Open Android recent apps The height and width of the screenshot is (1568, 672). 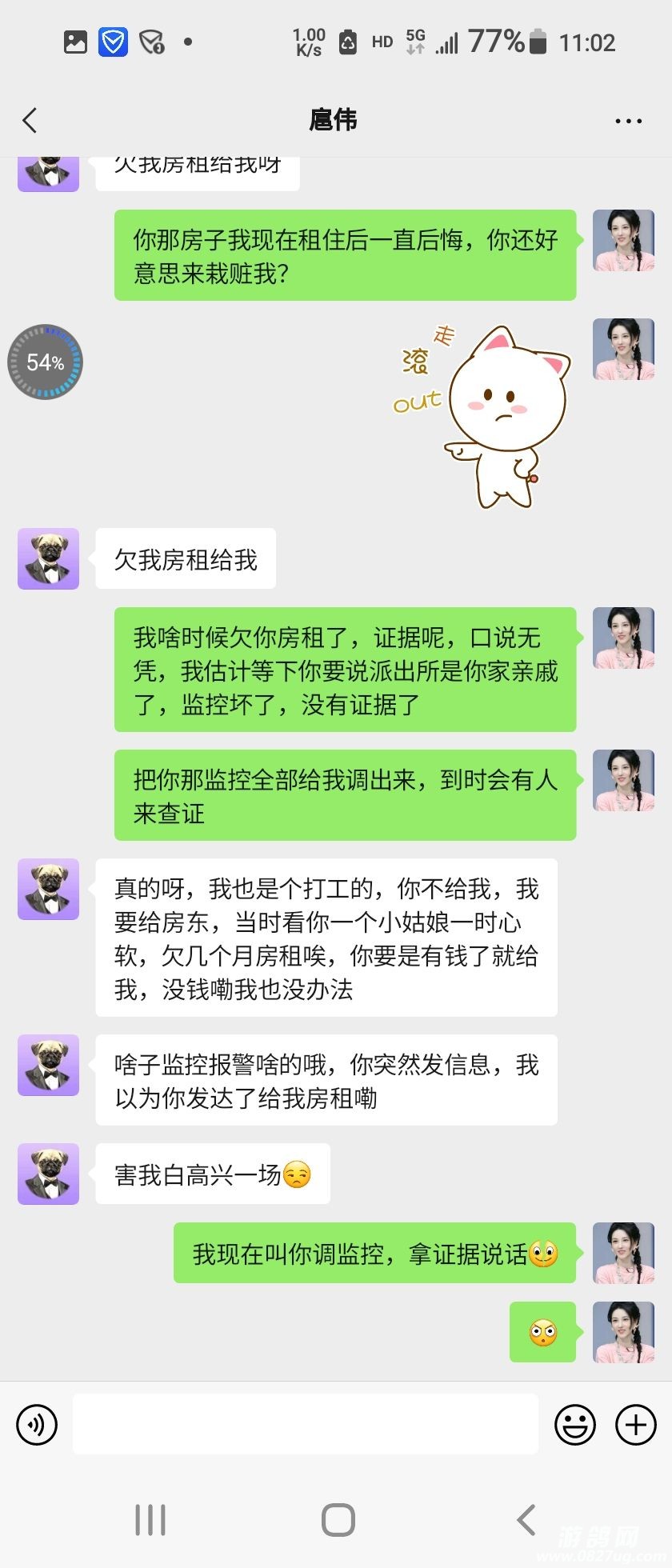point(150,1519)
